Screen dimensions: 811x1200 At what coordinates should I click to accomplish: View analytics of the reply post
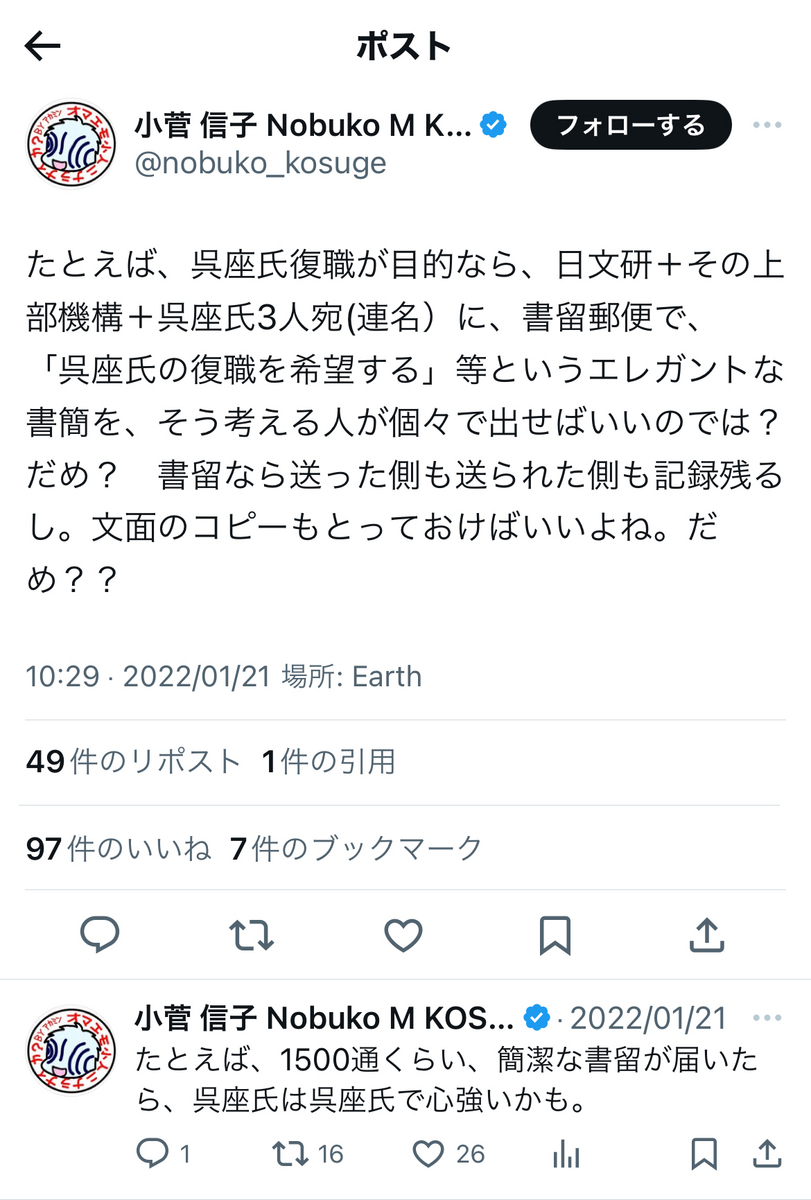(567, 1153)
